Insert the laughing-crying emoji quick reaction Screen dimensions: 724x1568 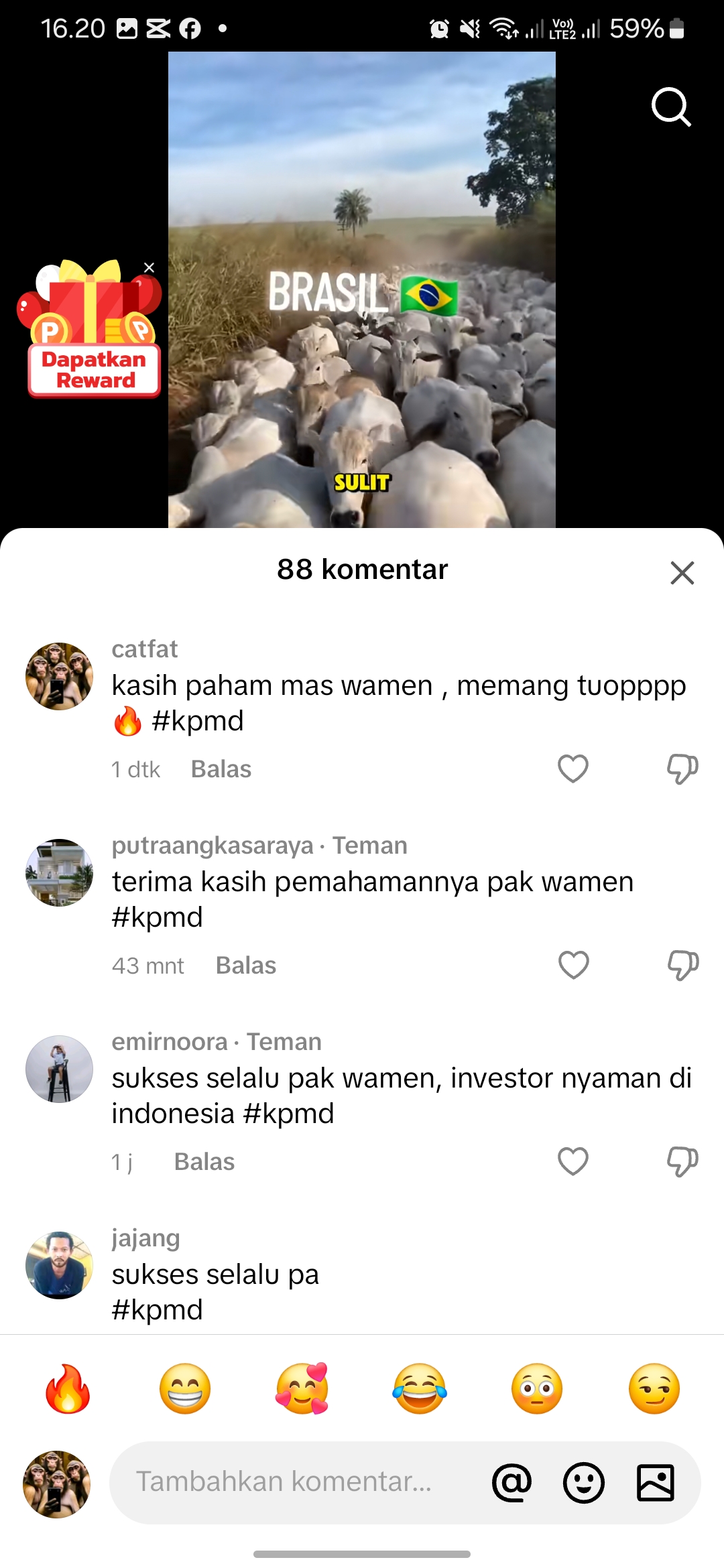pos(420,1389)
